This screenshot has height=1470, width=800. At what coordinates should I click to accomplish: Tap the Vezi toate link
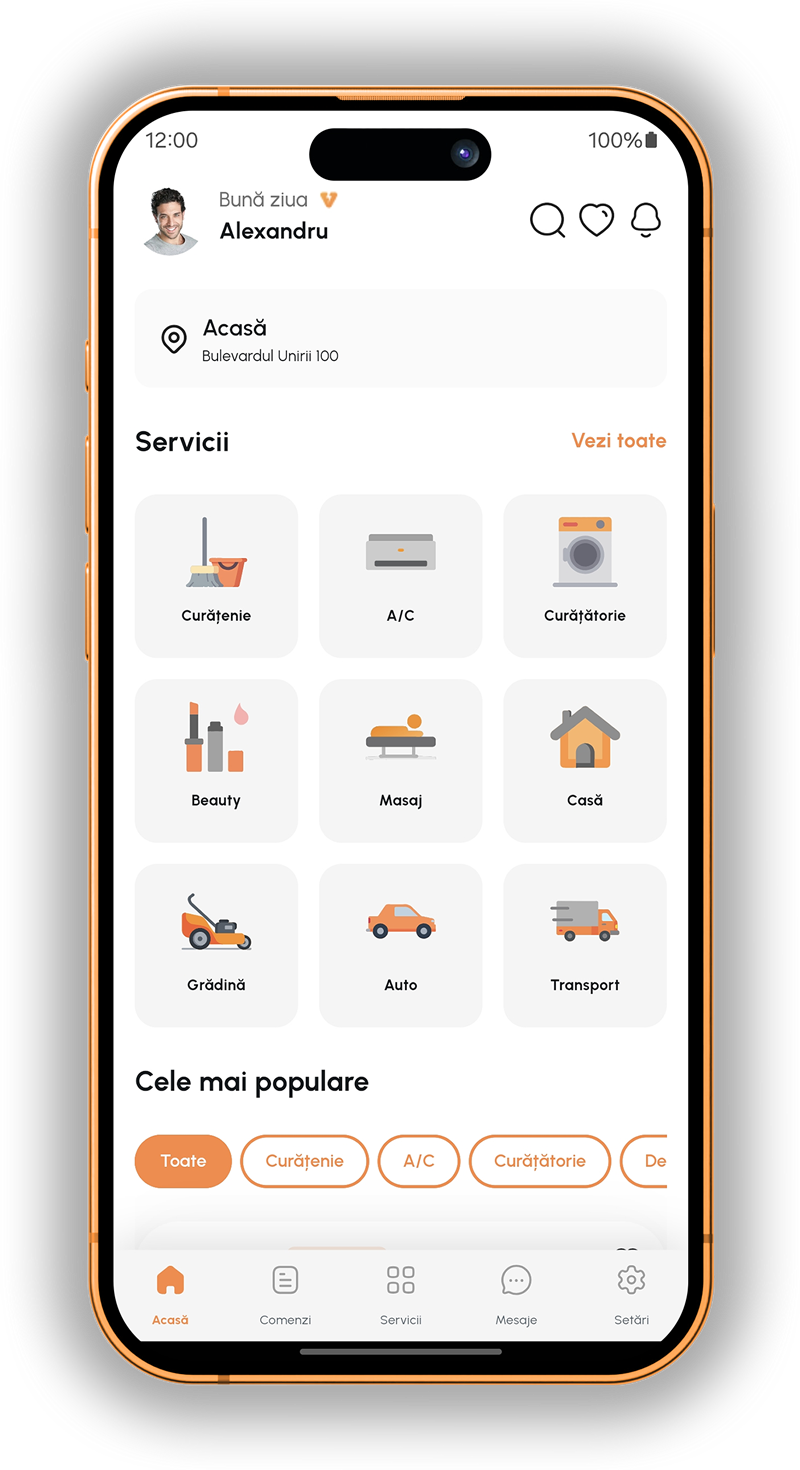pos(618,441)
